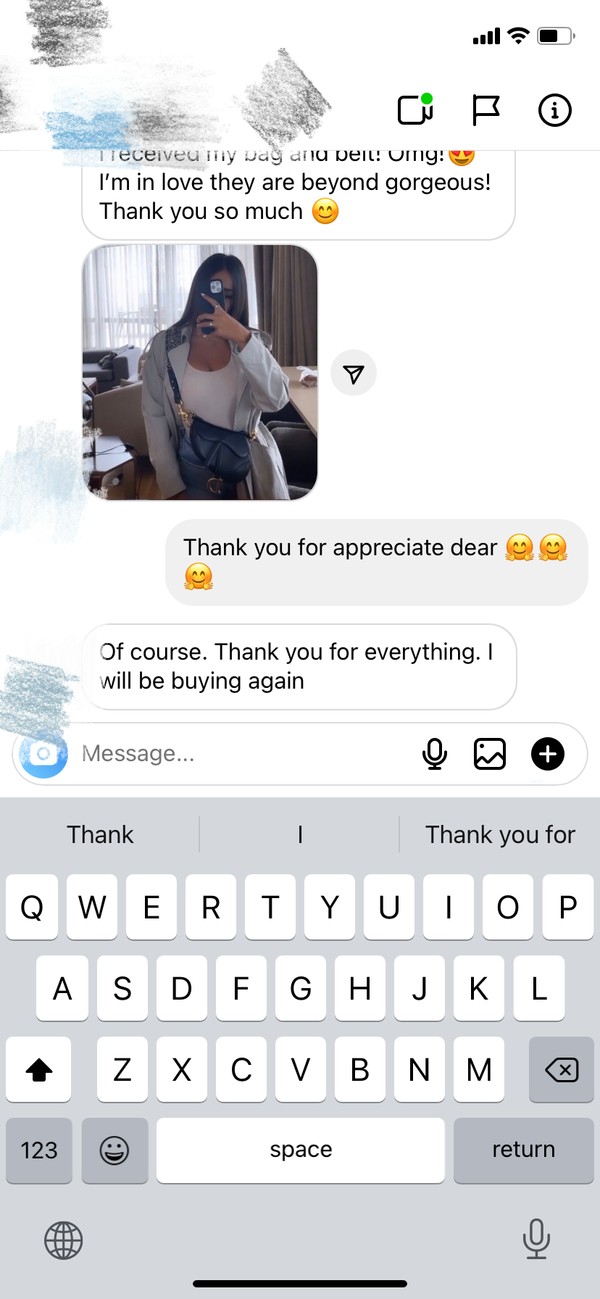Flag this conversation
600x1299 pixels.
(485, 110)
